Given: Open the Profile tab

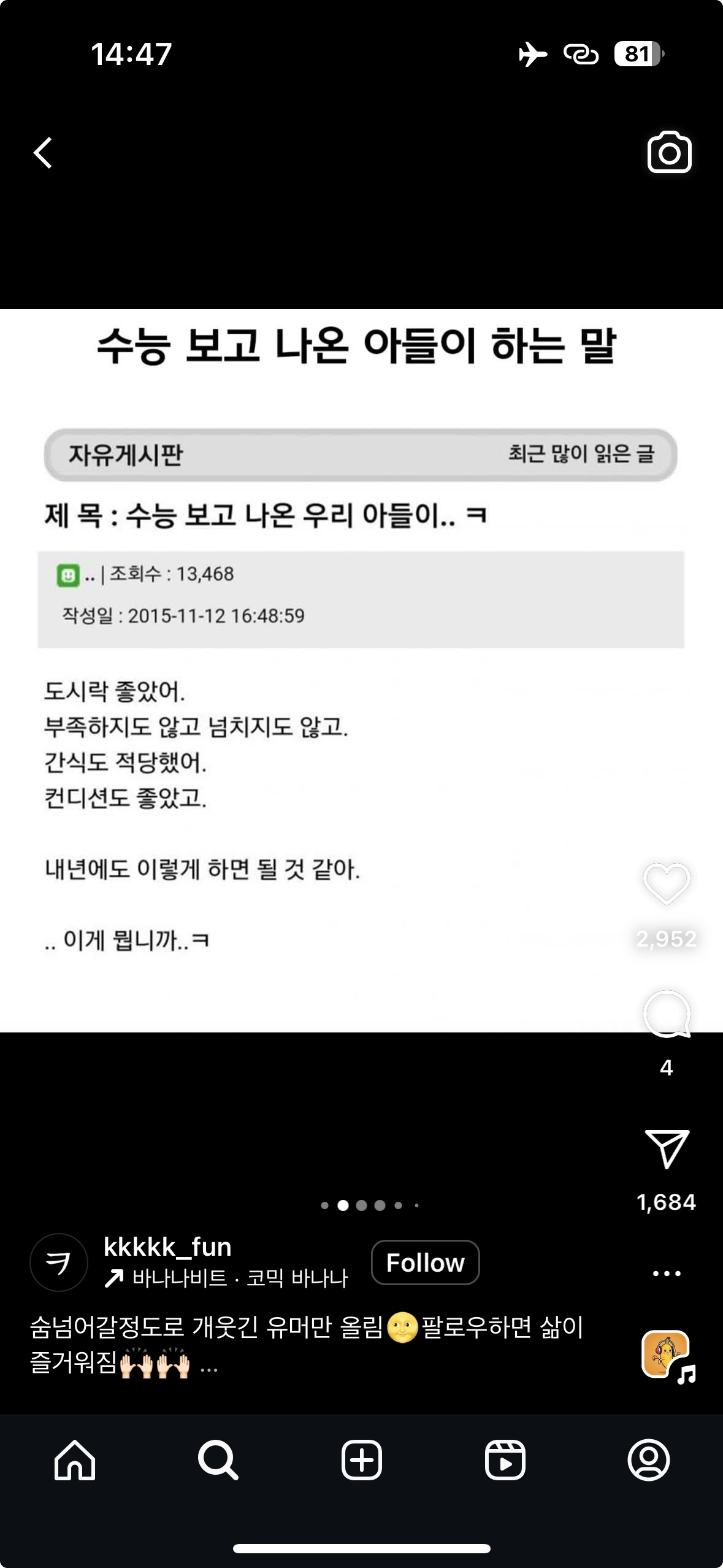Looking at the screenshot, I should click(648, 1460).
